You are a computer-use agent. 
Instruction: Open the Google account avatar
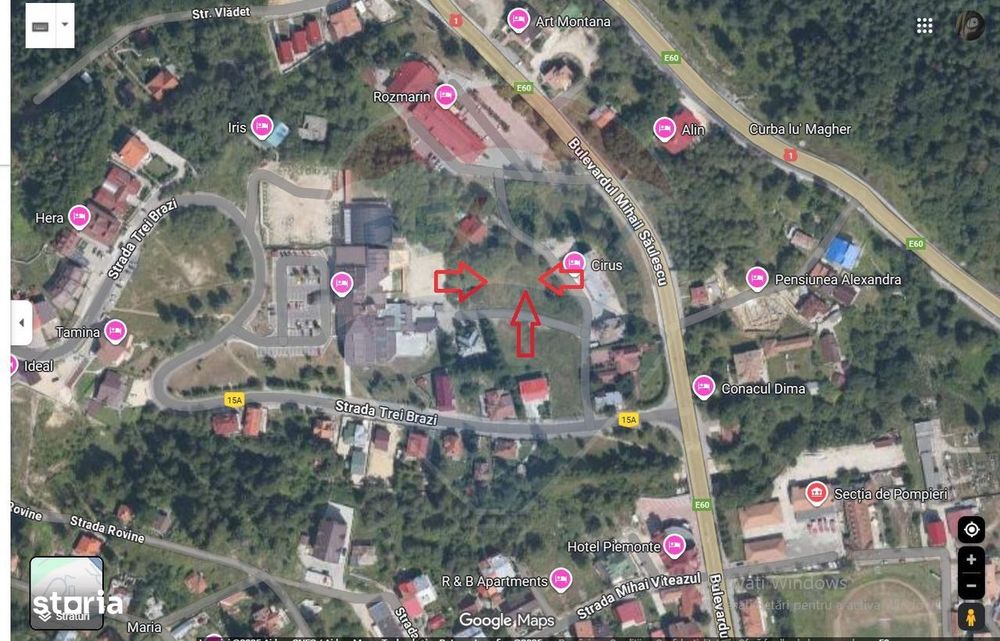coord(969,26)
